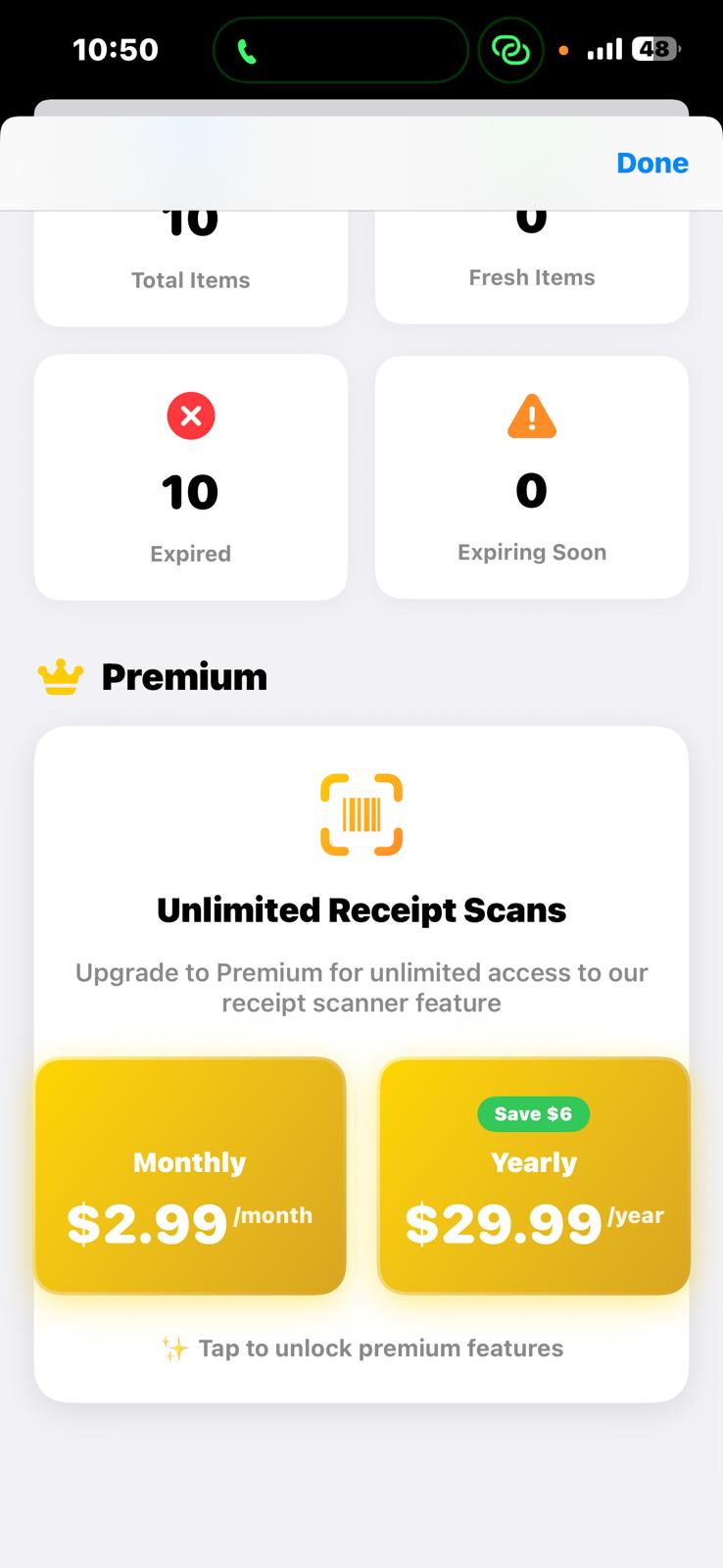This screenshot has width=723, height=1568.
Task: Open the Expired items card
Action: (190, 477)
